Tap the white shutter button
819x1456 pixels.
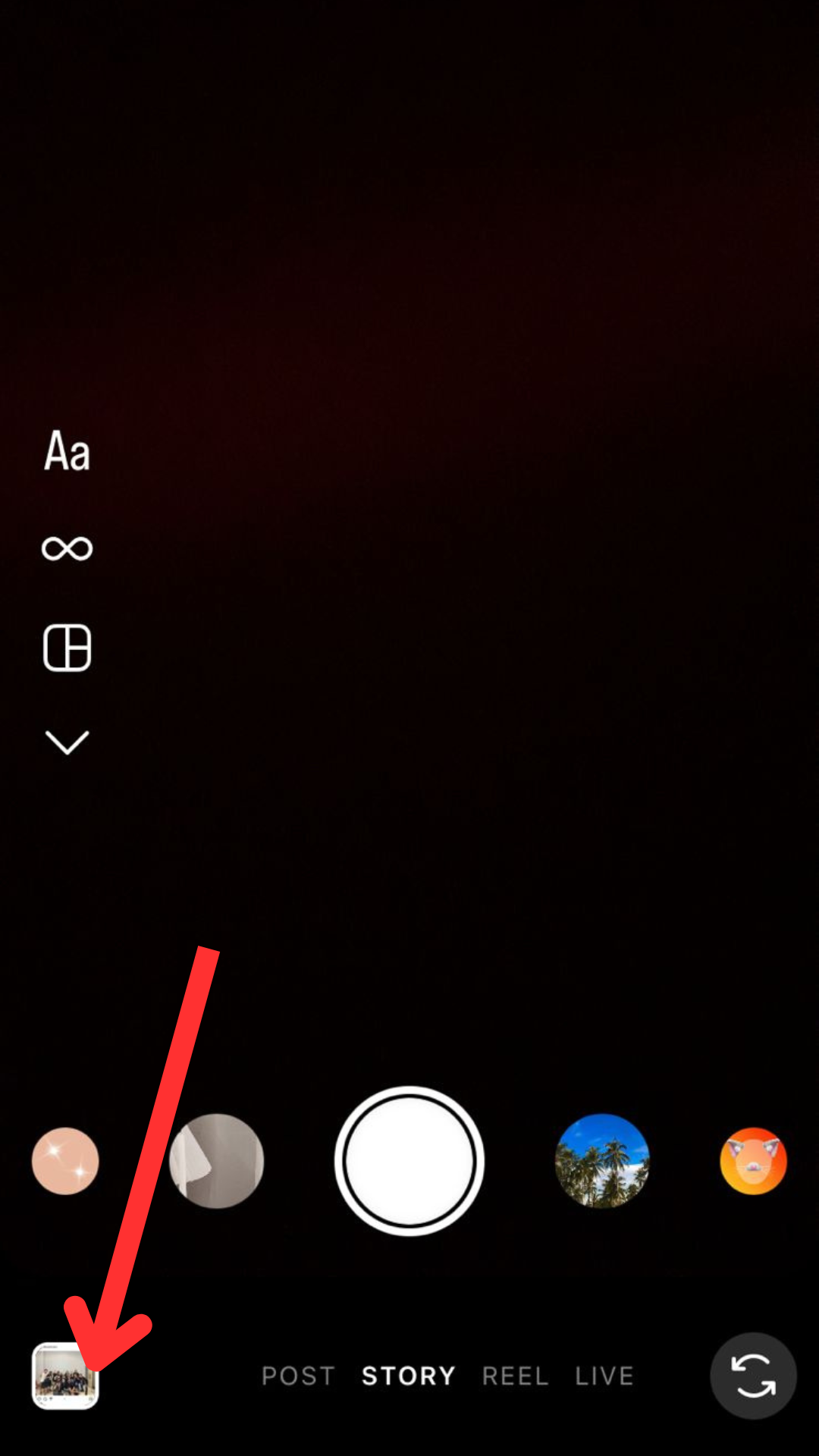point(409,1161)
